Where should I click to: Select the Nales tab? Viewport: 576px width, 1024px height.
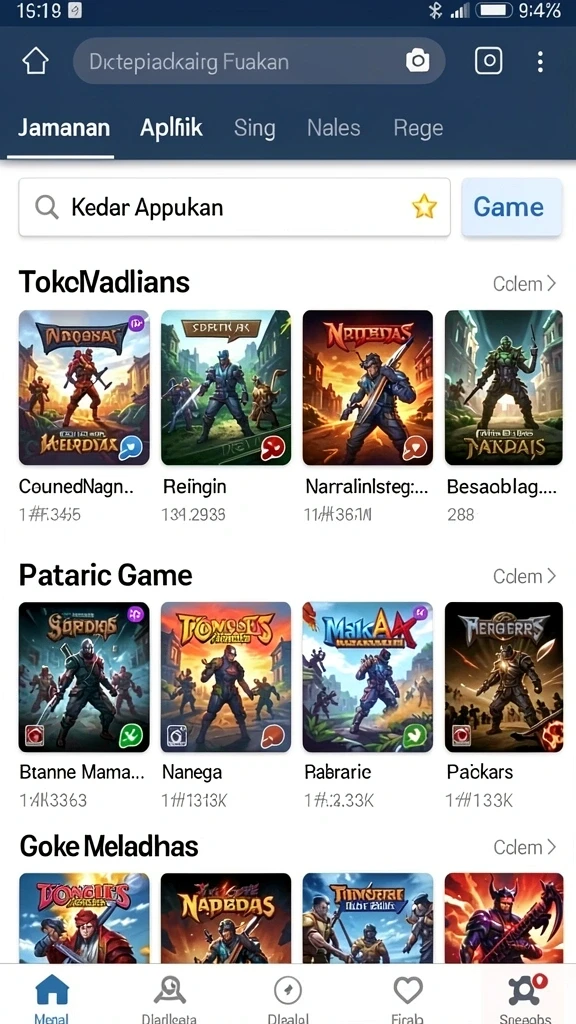333,127
